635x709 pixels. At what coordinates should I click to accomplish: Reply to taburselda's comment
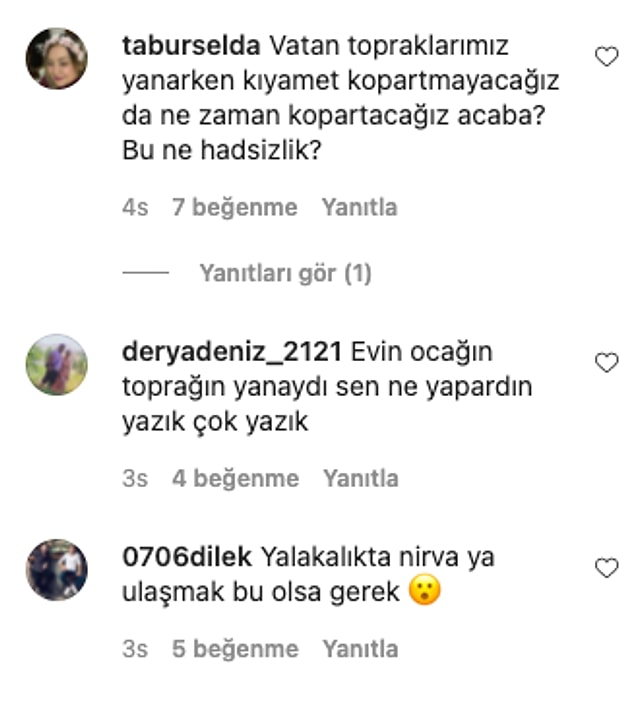(359, 207)
